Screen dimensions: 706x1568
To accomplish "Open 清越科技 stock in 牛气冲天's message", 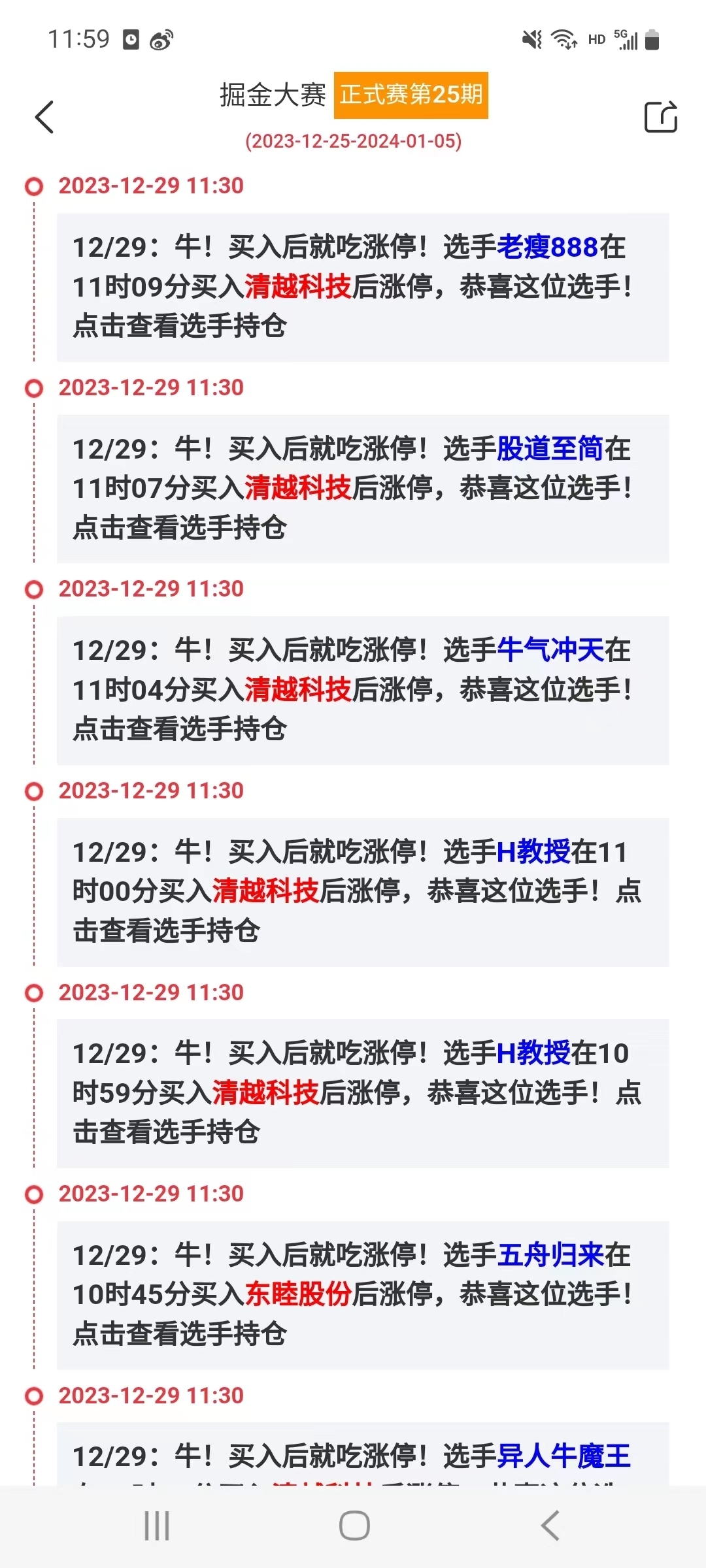I will [x=298, y=689].
